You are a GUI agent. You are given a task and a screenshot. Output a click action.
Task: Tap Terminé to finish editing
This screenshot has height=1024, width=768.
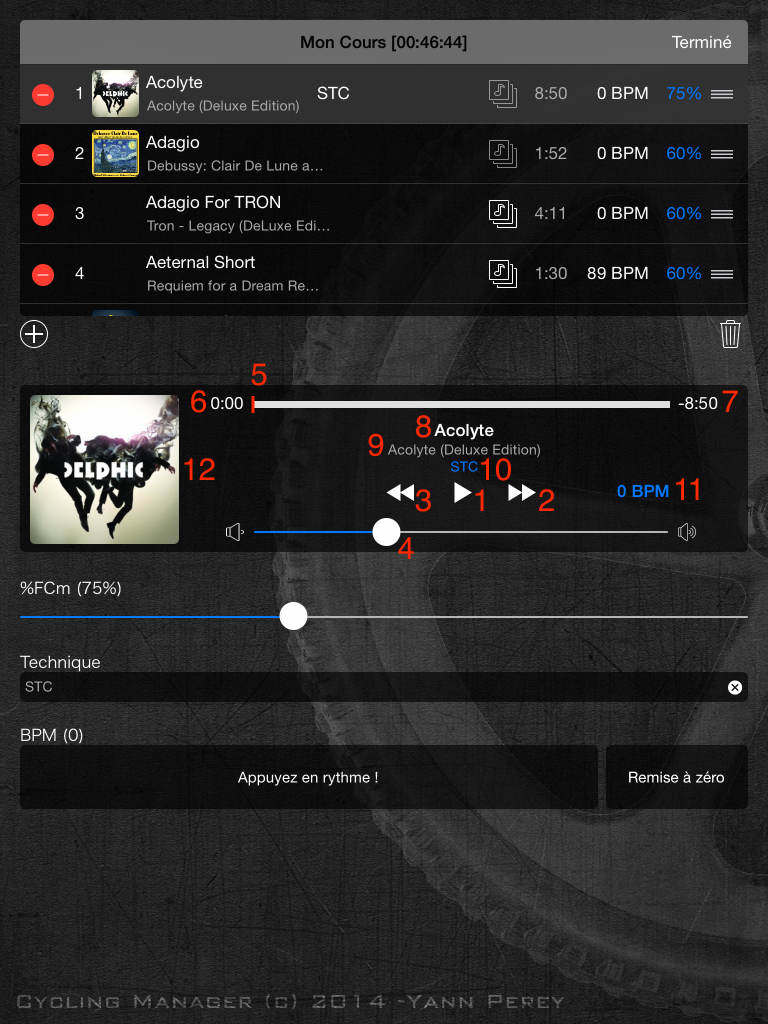(701, 42)
